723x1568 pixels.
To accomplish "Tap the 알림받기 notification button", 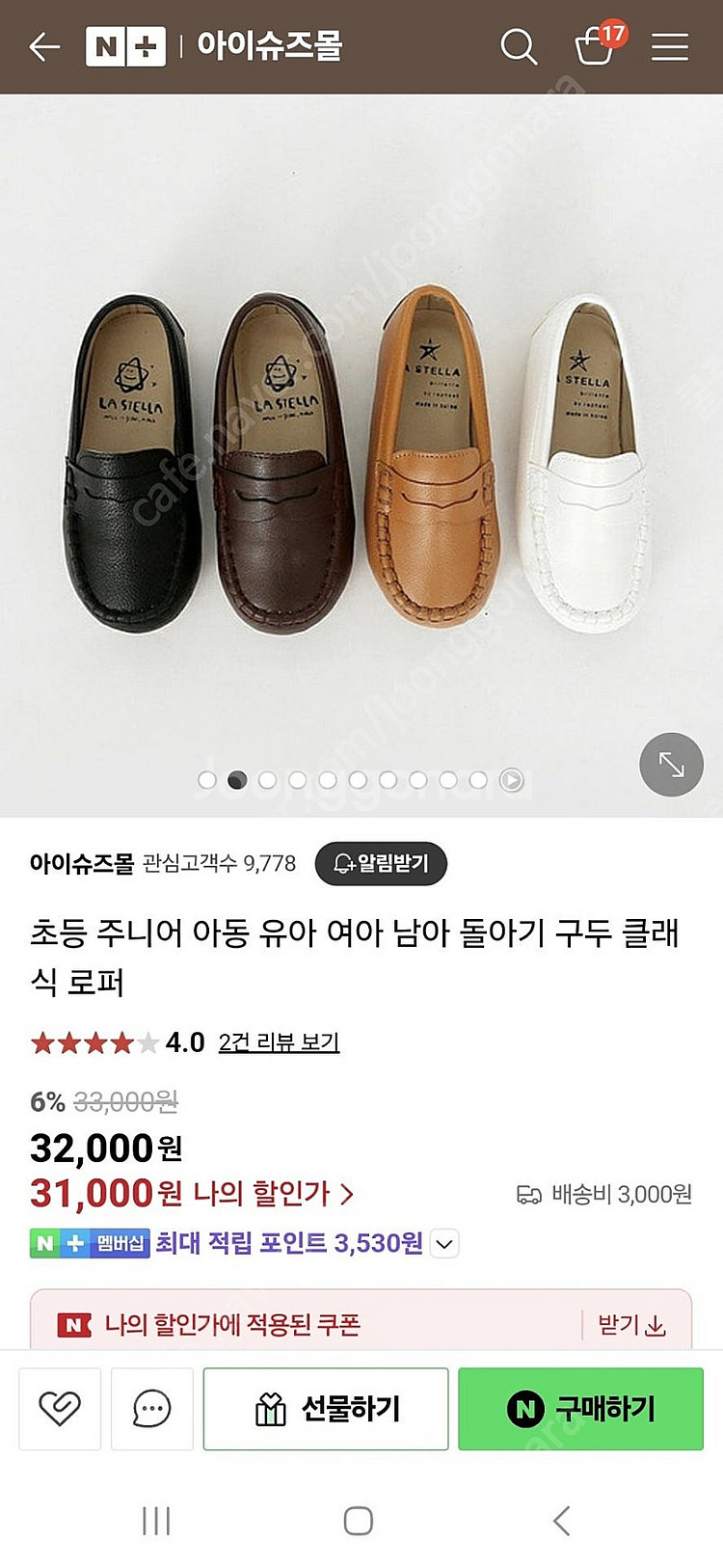I will click(x=381, y=863).
